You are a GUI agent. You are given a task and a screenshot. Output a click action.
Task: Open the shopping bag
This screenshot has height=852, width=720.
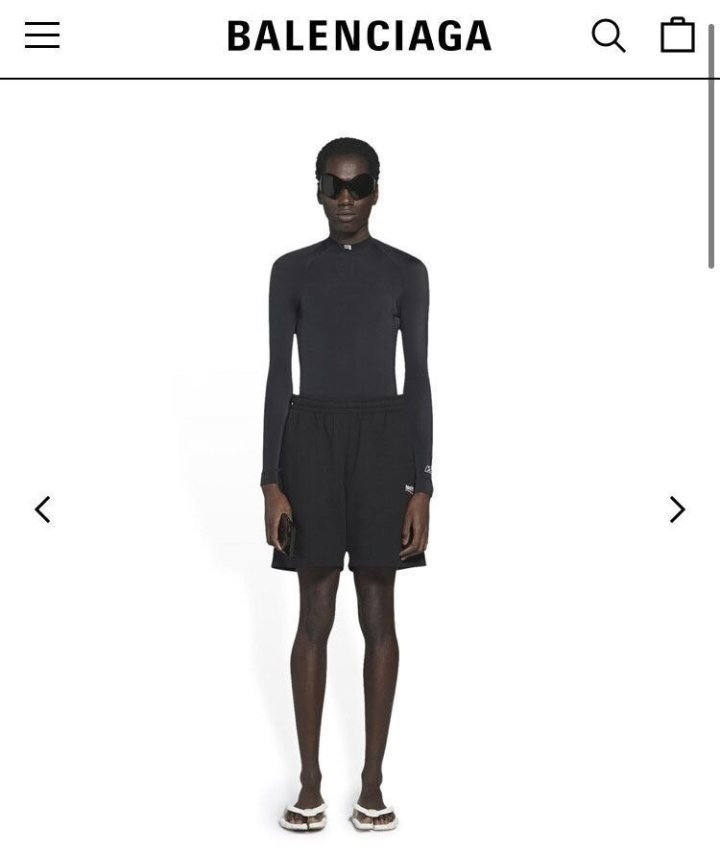click(x=677, y=36)
